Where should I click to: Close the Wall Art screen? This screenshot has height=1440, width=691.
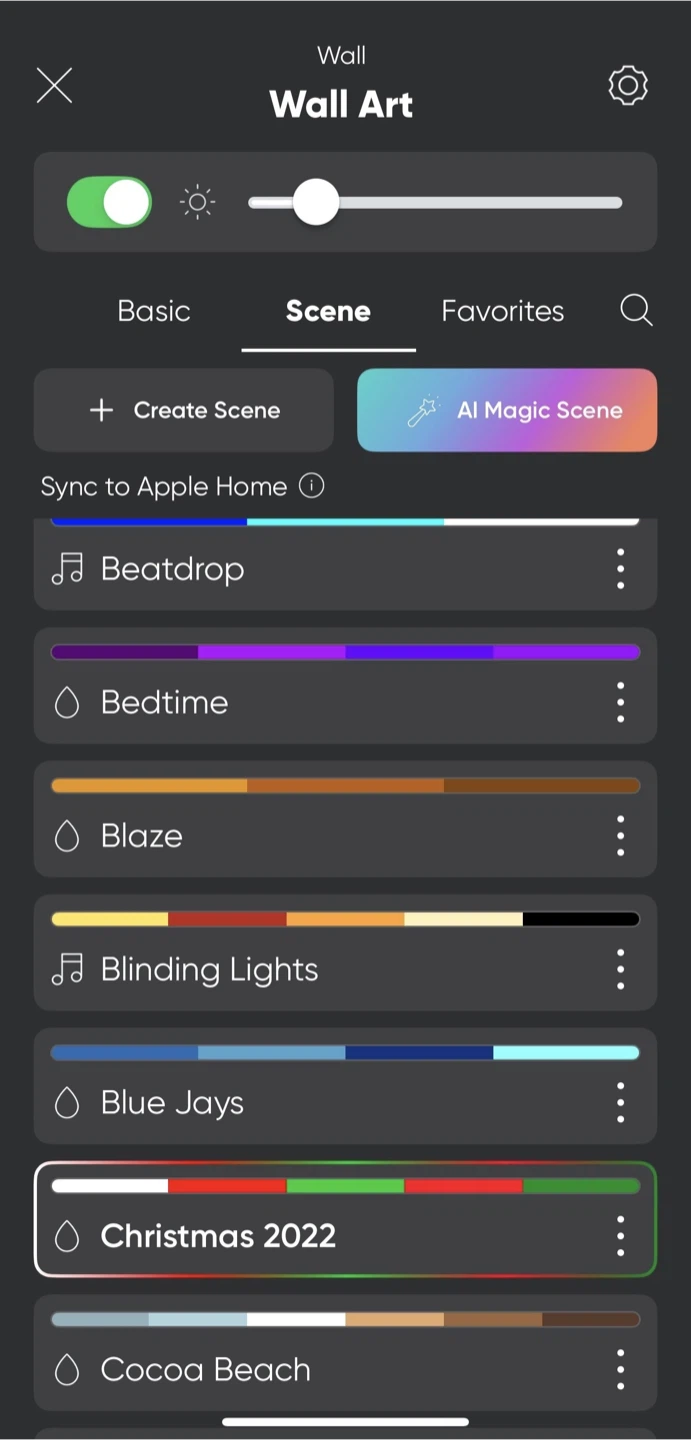[54, 86]
